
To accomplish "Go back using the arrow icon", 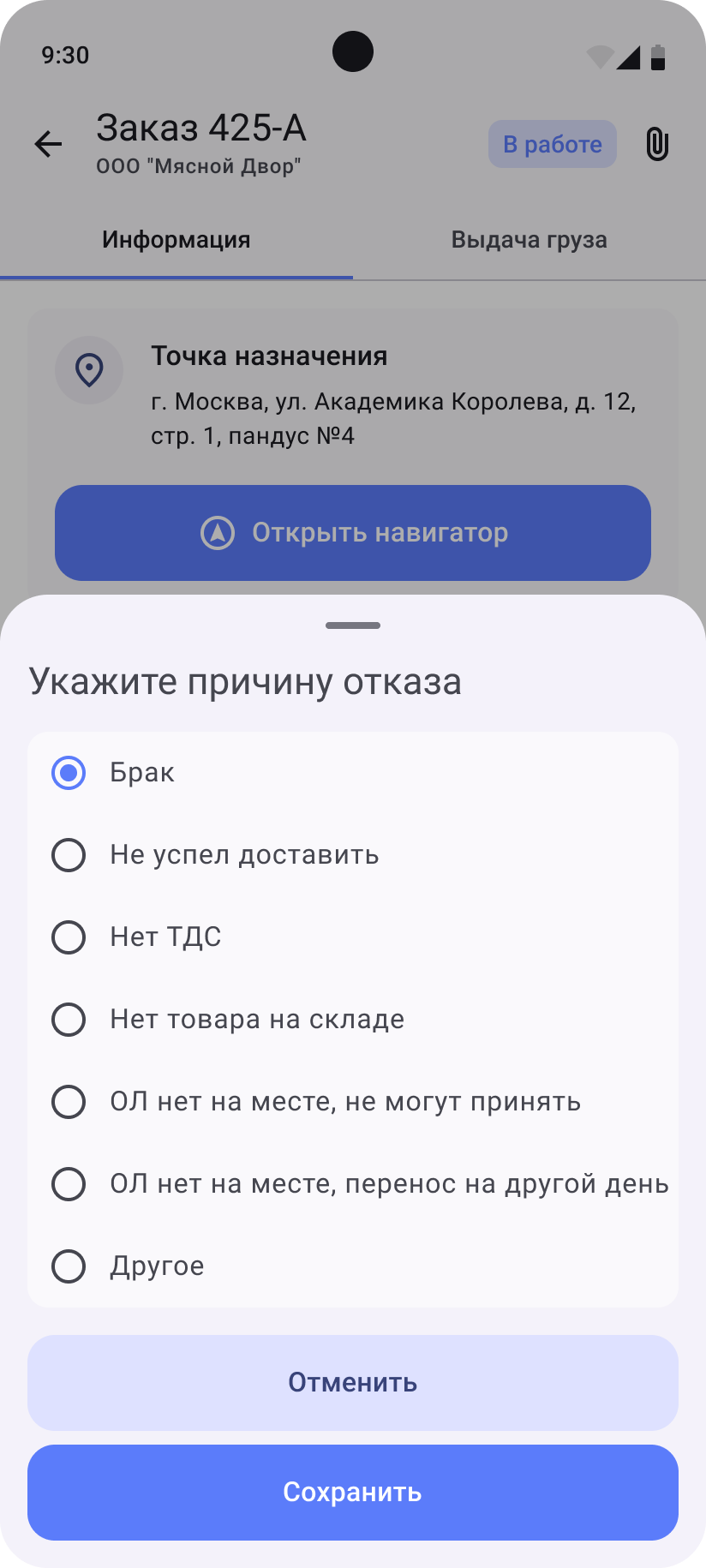I will [x=47, y=144].
